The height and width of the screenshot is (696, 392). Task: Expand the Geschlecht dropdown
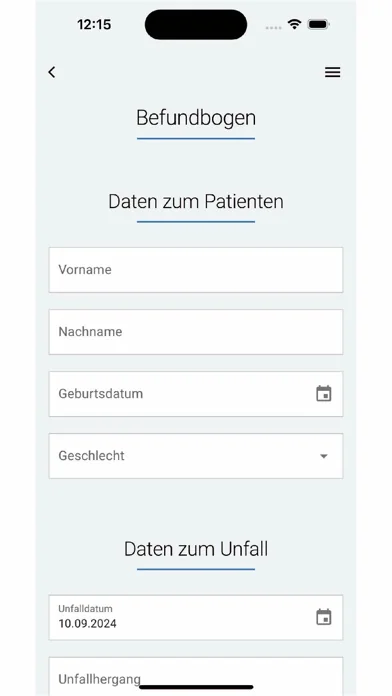pyautogui.click(x=196, y=456)
